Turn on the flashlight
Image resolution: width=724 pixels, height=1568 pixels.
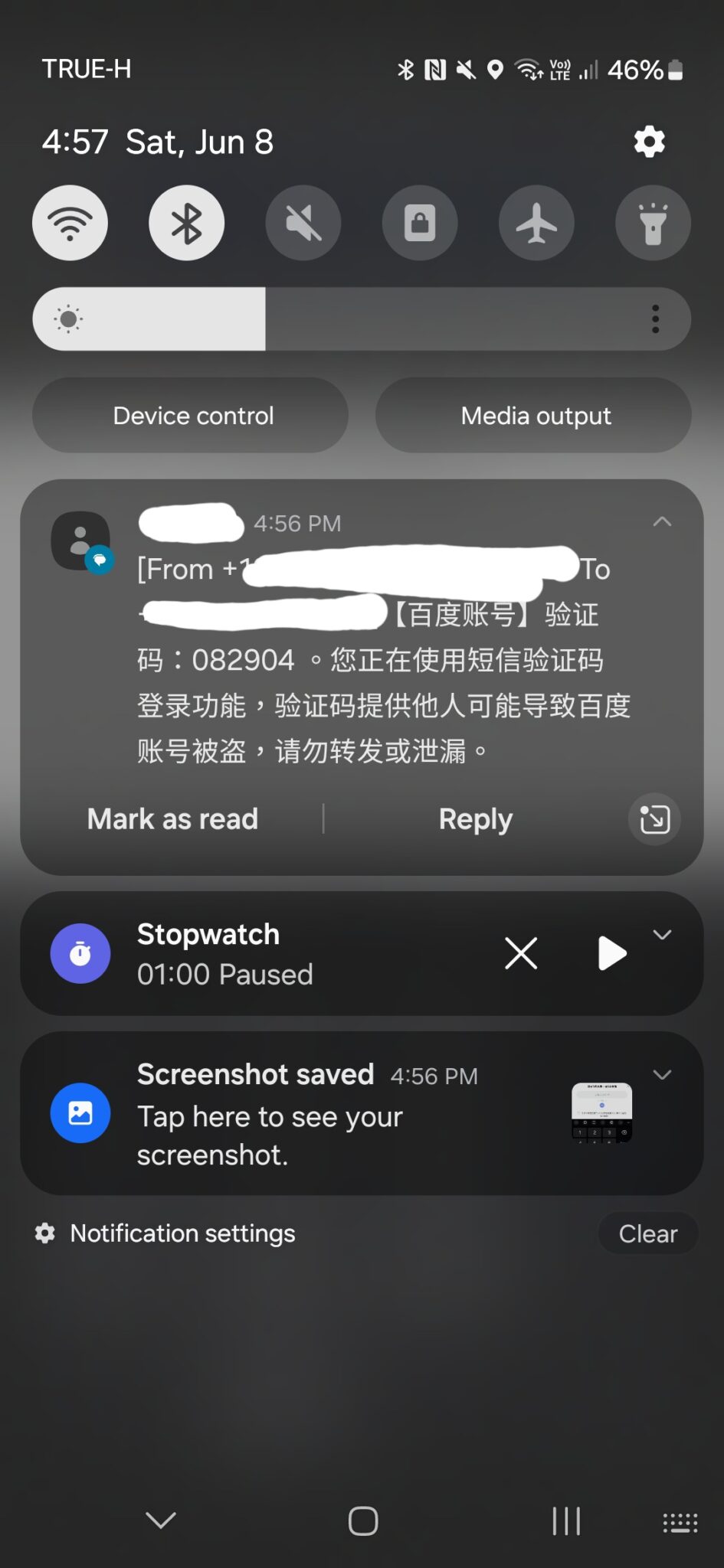[x=653, y=223]
